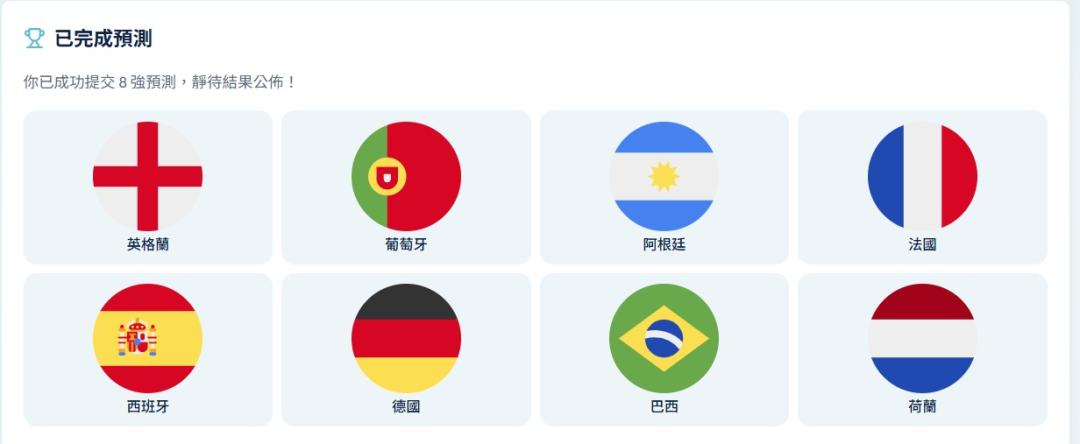Tap the 巴西 team card
Screen dimensions: 1080x444
pyautogui.click(x=664, y=350)
